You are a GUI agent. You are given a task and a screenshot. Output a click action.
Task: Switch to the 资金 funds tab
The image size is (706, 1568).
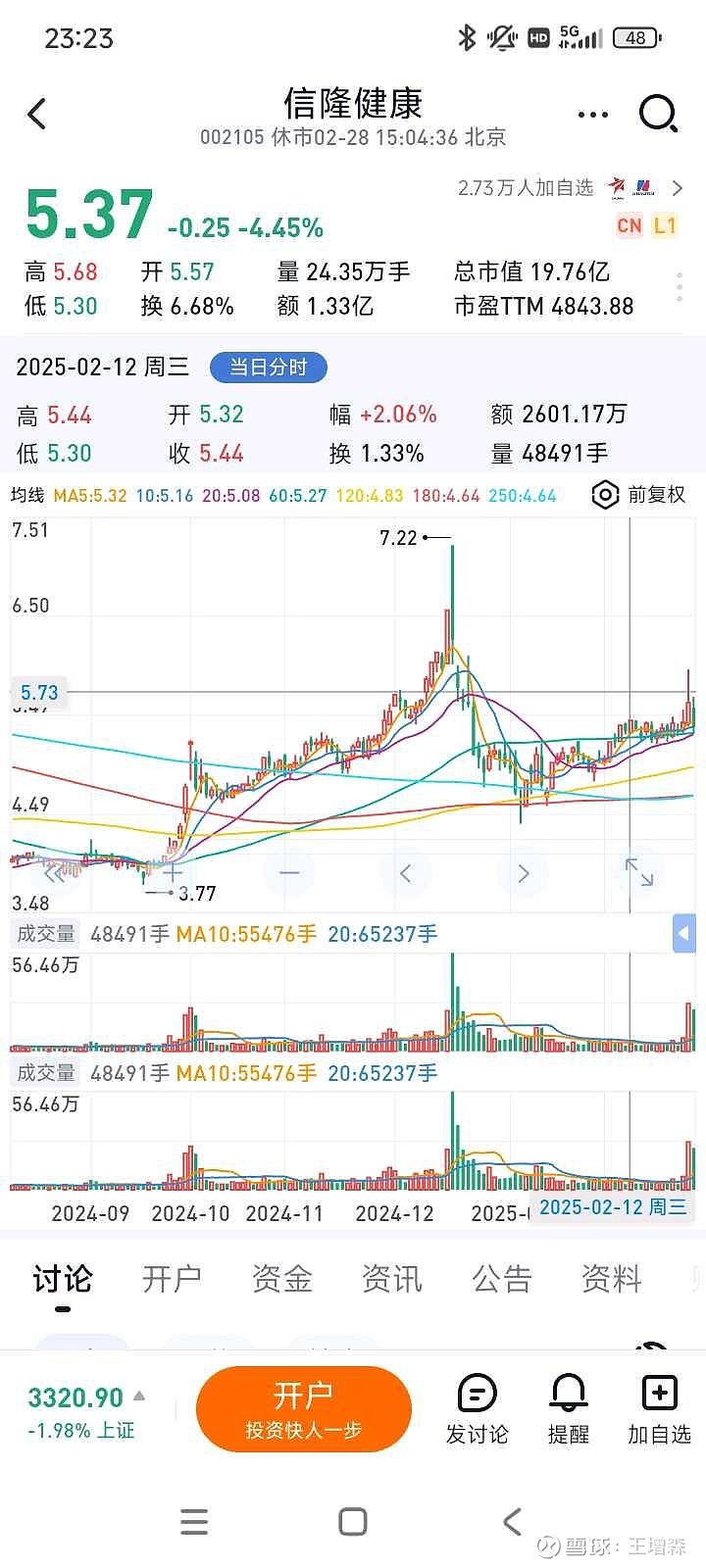pos(282,1278)
